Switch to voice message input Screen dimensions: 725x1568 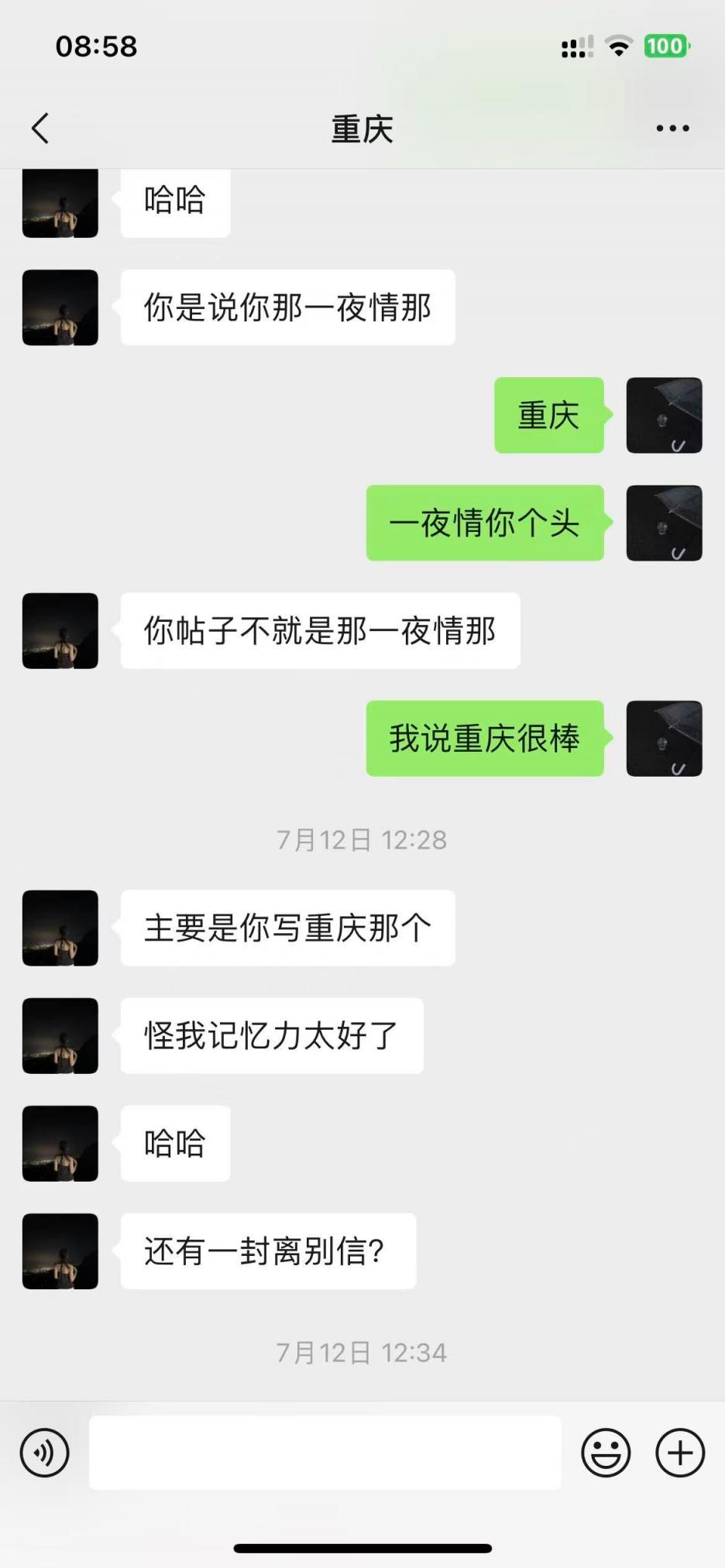click(45, 1453)
